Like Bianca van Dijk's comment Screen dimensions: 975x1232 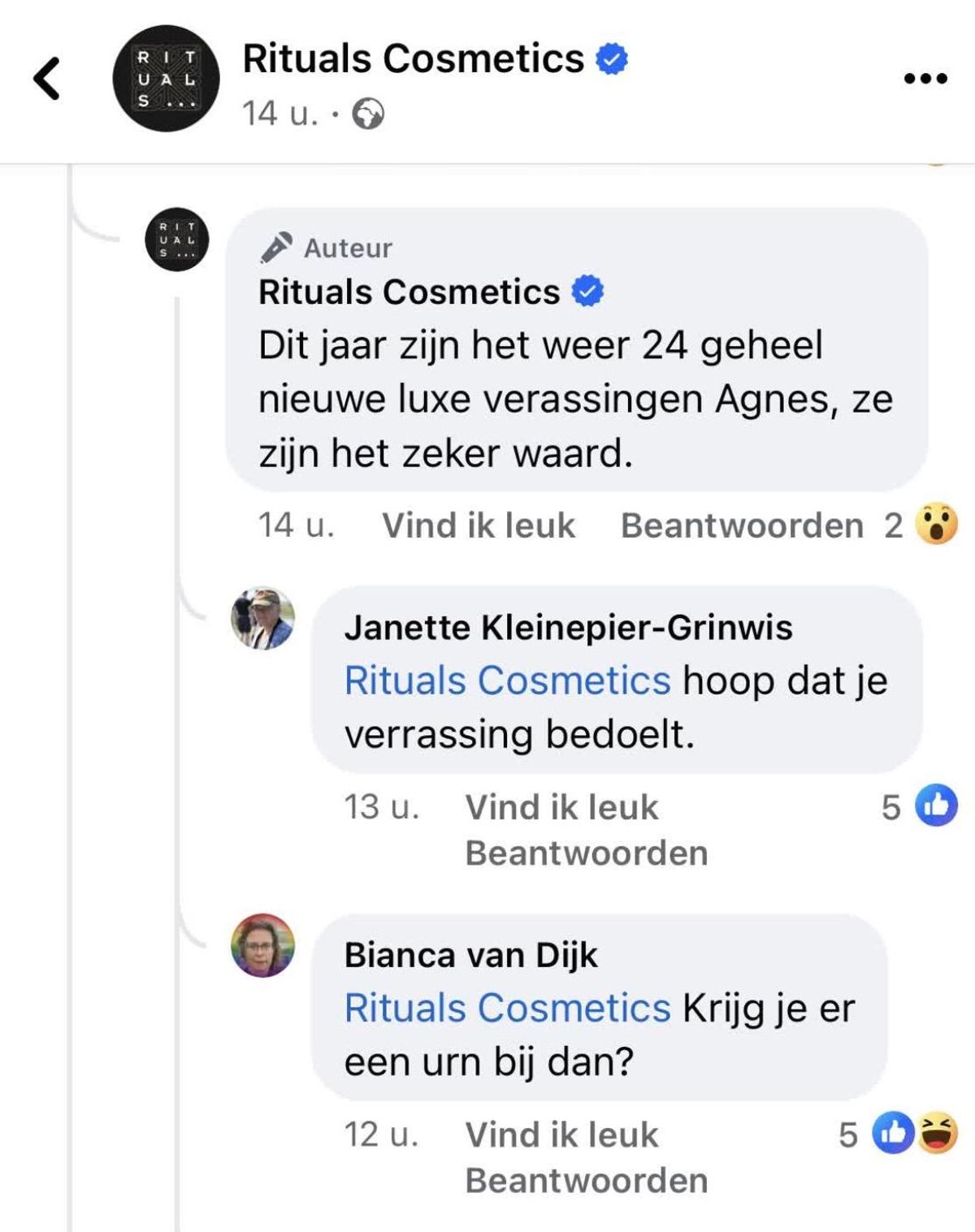[561, 1135]
